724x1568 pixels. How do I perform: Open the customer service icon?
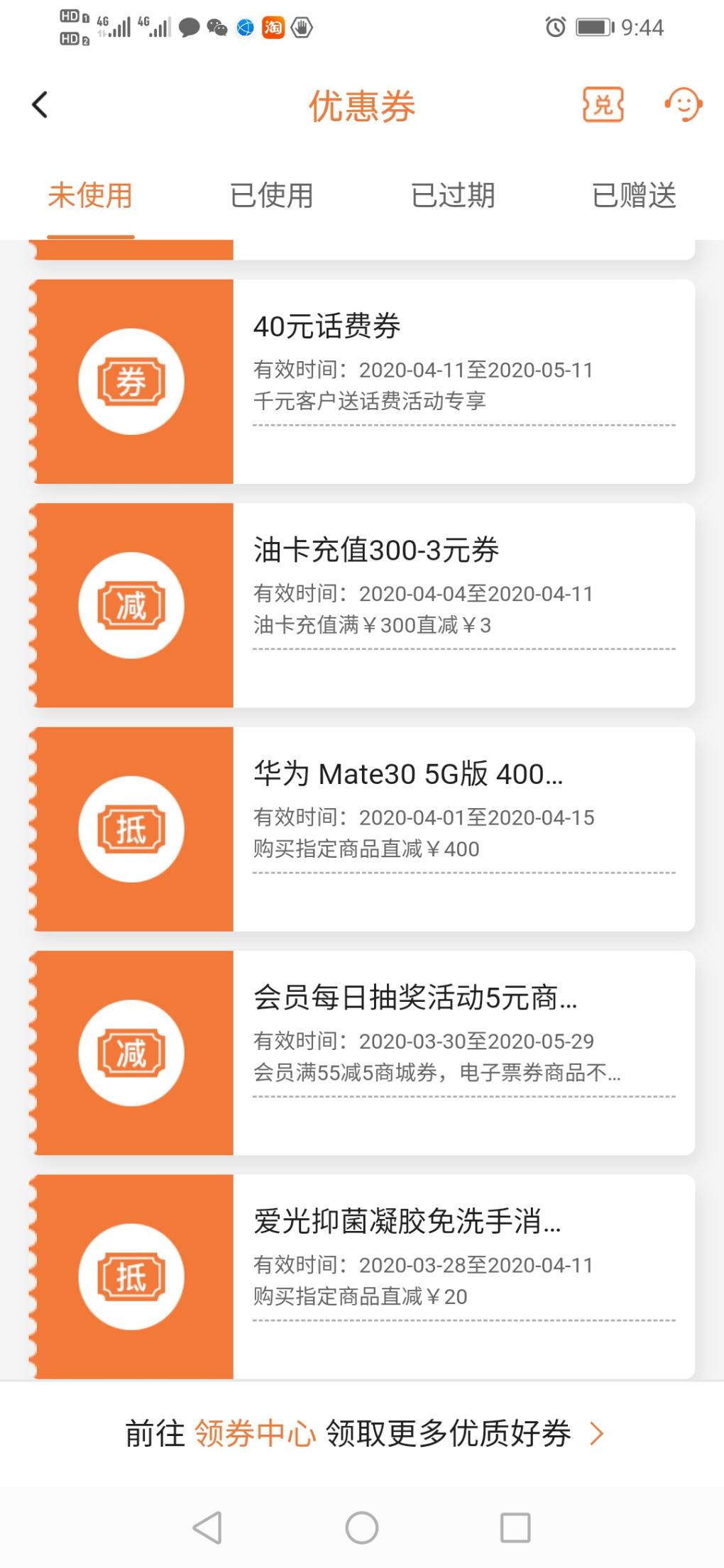point(683,105)
